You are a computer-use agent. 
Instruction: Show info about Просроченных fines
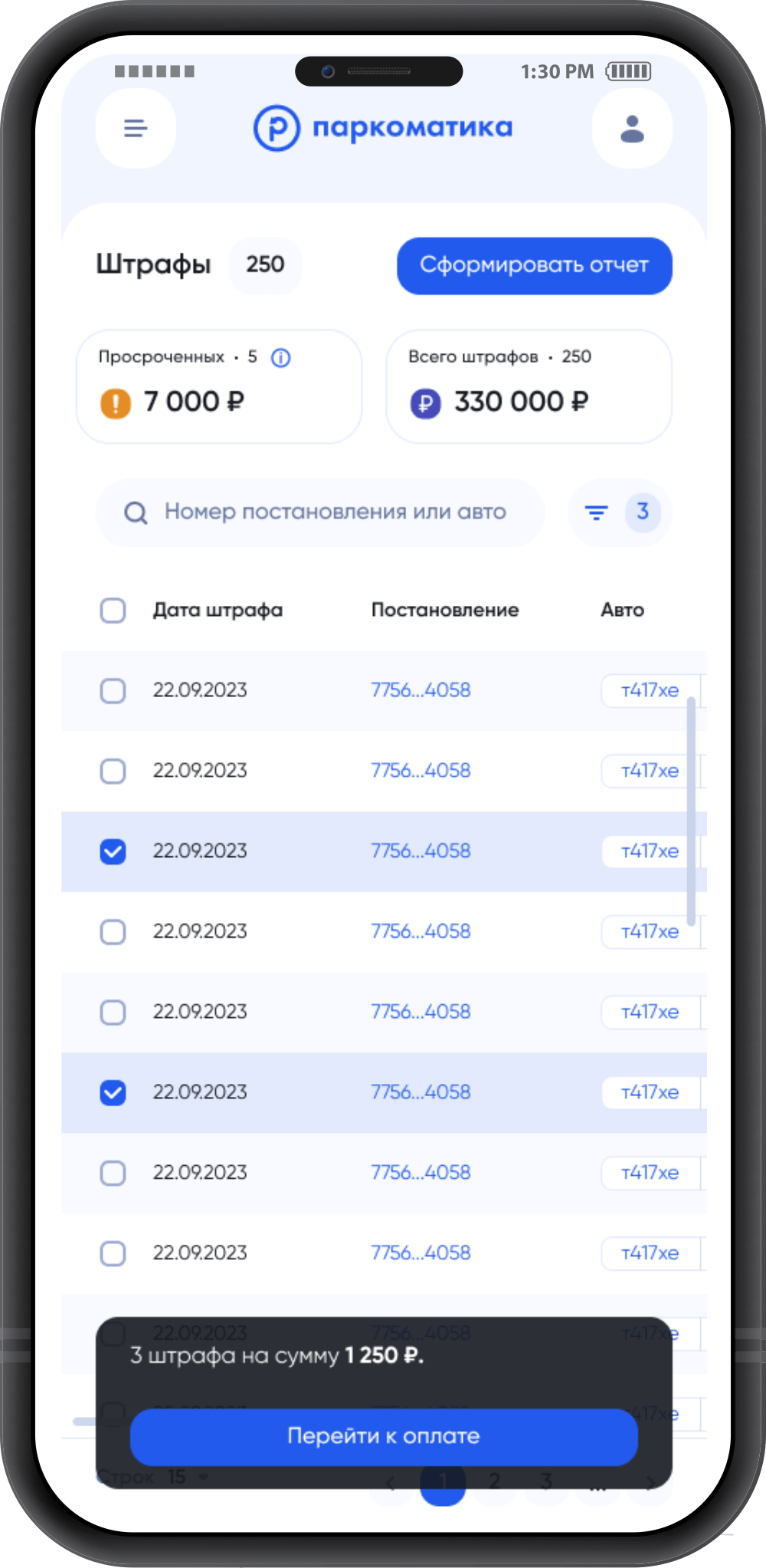coord(281,358)
